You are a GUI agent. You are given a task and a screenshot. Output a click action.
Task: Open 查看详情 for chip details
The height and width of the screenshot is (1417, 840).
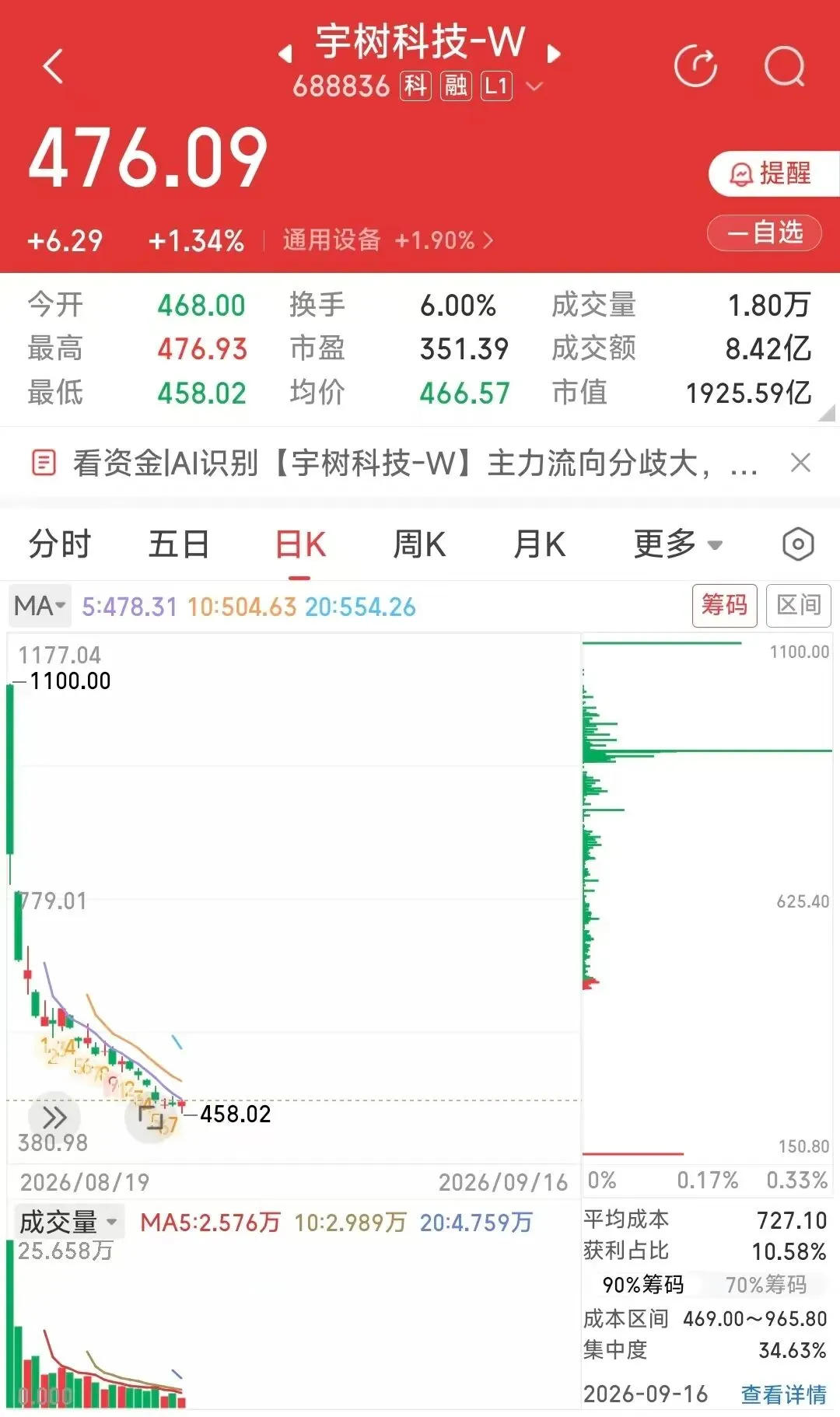(x=783, y=1394)
